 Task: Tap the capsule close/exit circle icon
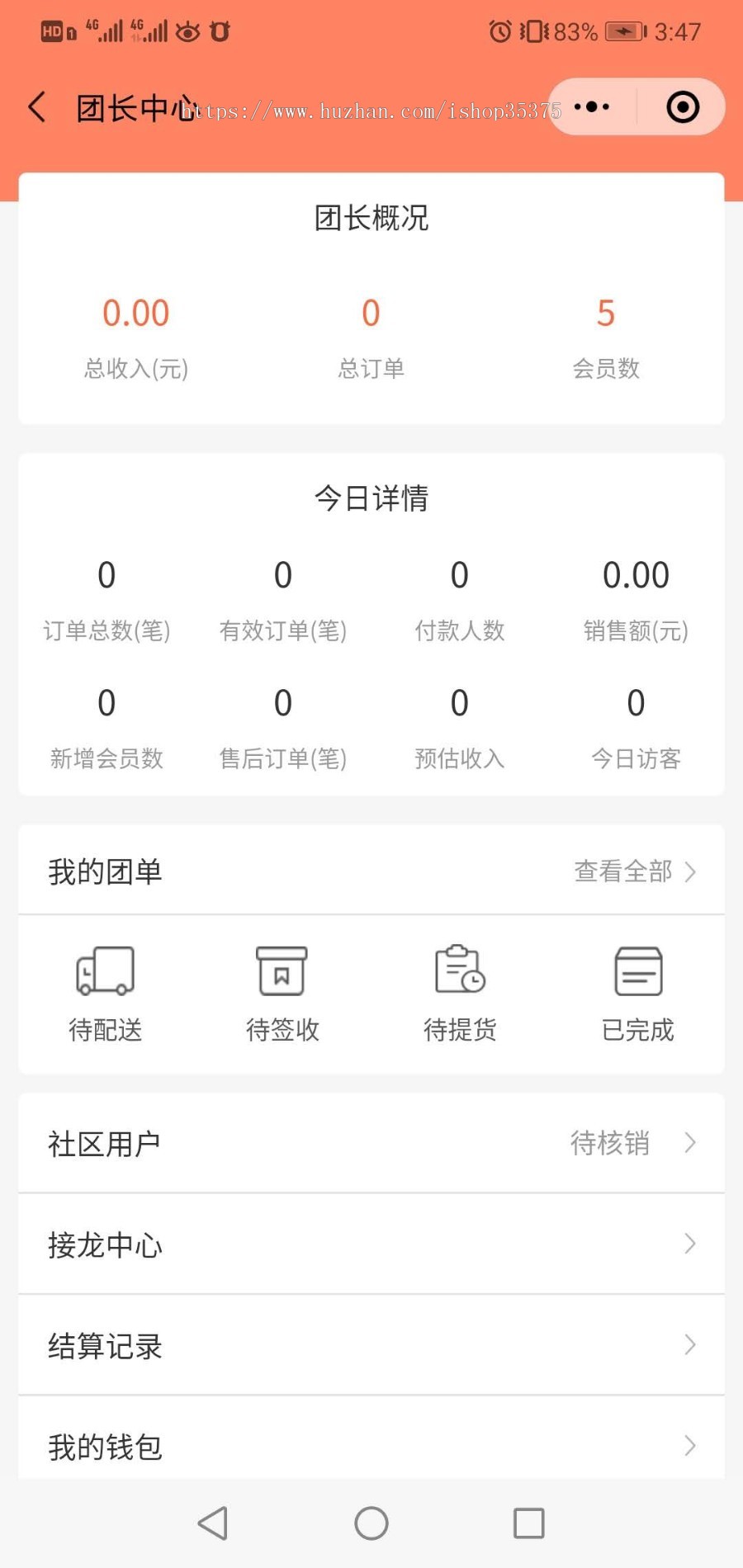(683, 106)
